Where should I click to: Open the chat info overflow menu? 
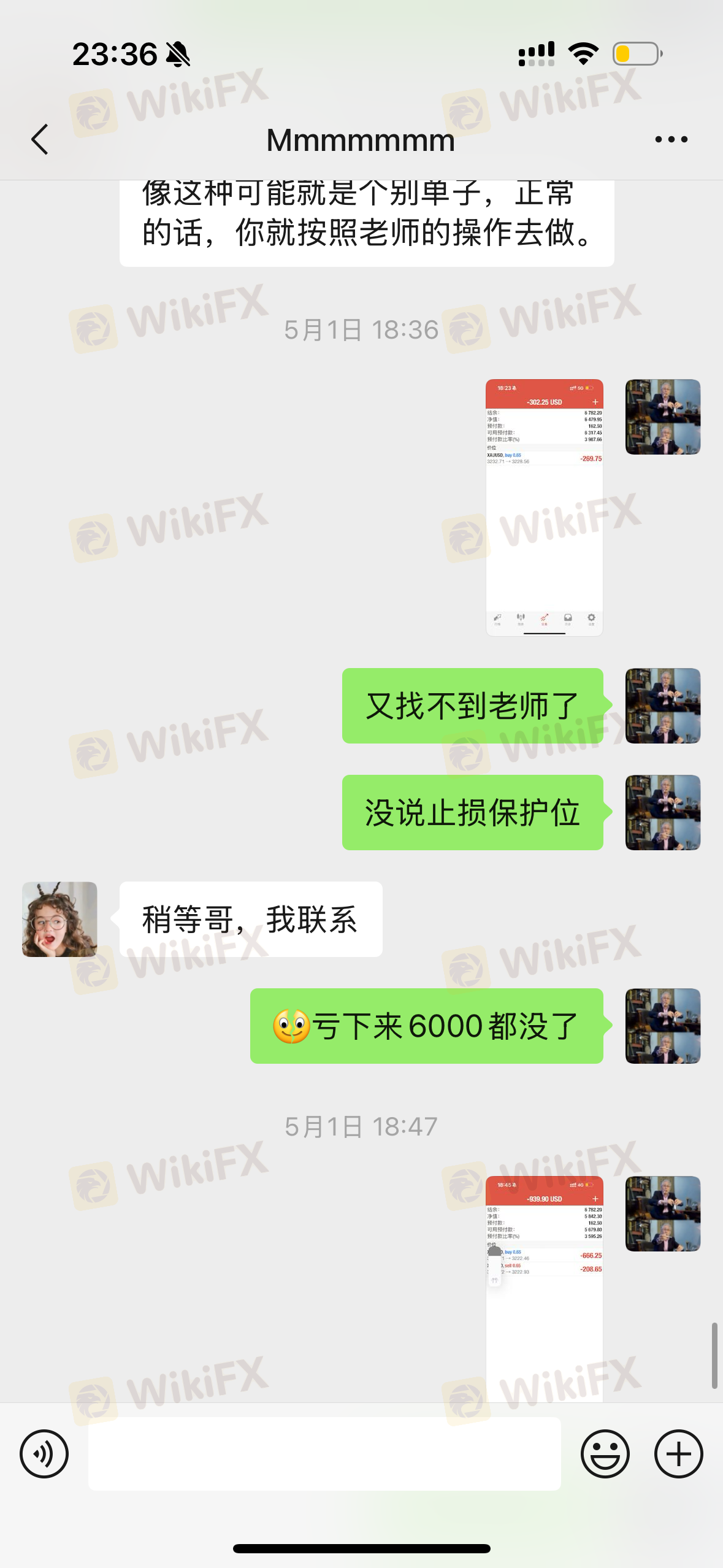pos(671,140)
